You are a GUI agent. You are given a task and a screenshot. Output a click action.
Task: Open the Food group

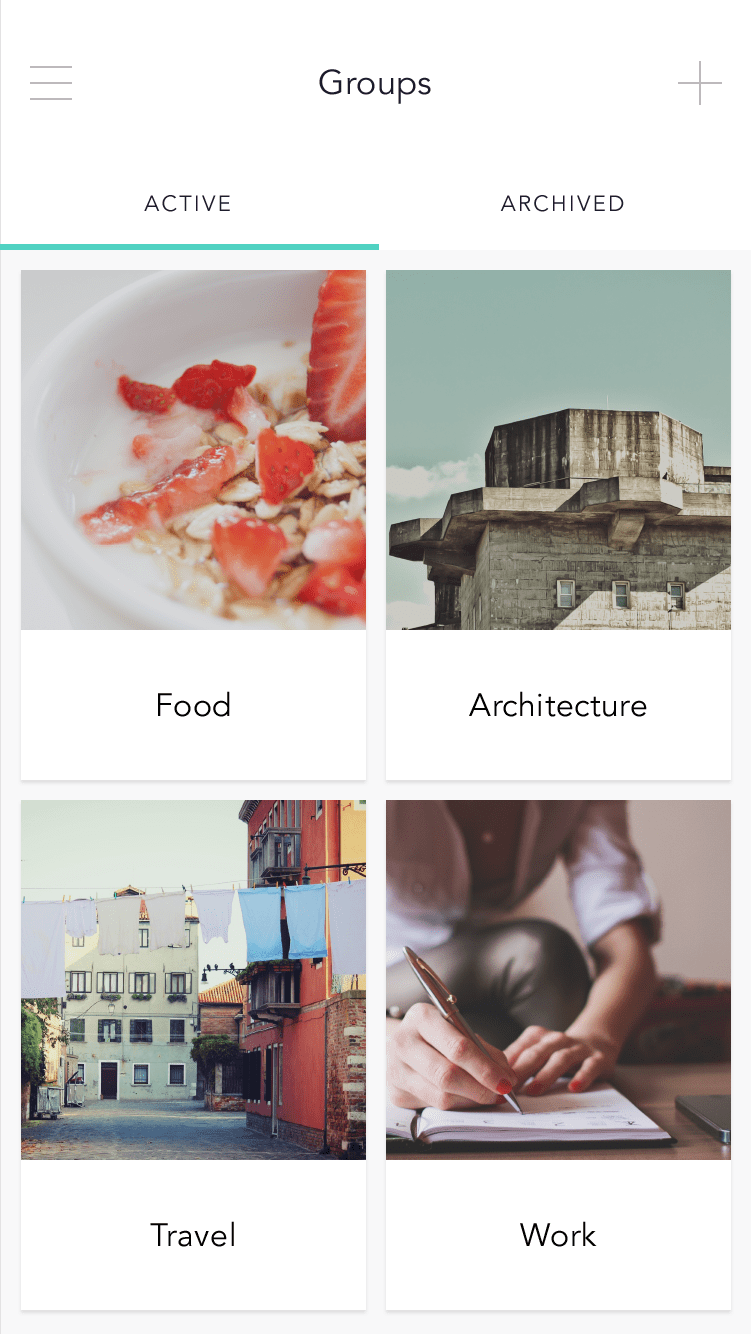193,524
